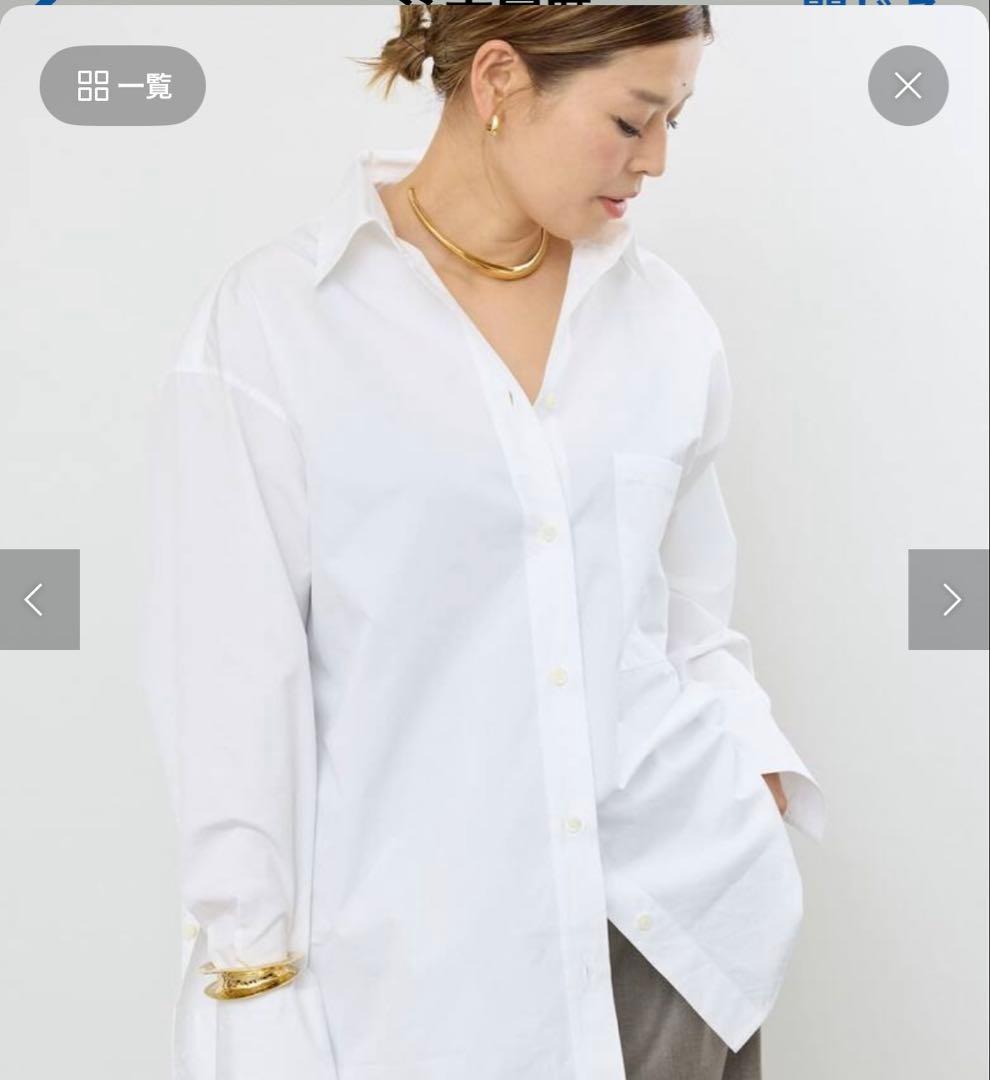Exit fullscreen with the circular close control

(907, 86)
